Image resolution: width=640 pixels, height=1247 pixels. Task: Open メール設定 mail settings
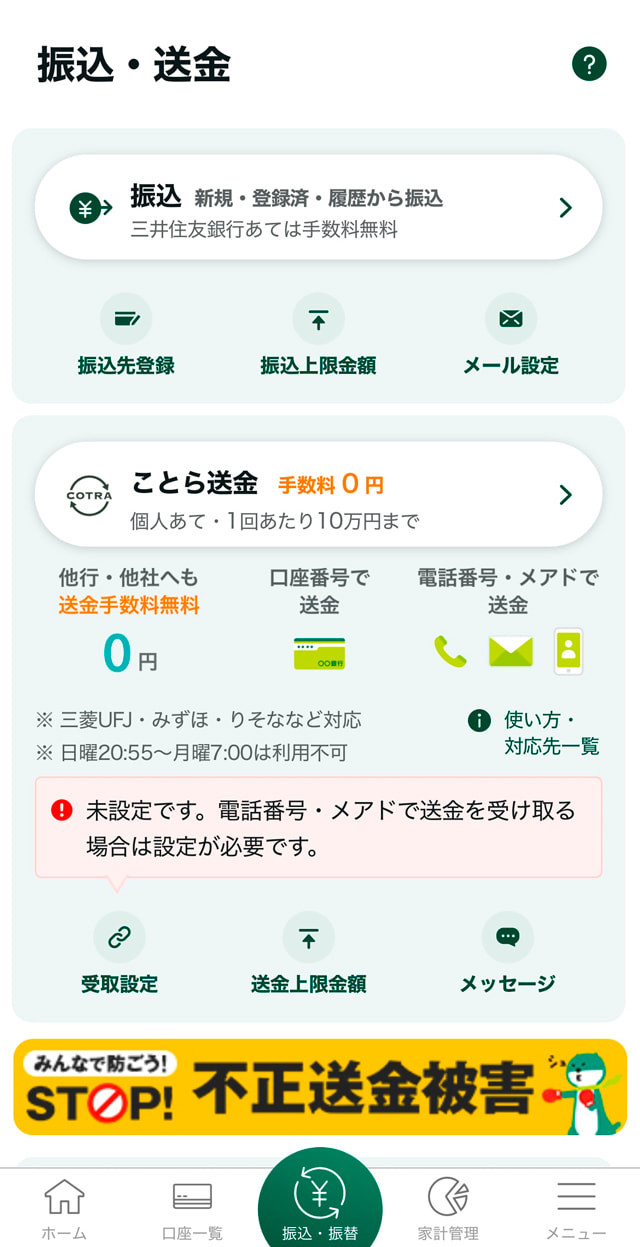point(510,335)
